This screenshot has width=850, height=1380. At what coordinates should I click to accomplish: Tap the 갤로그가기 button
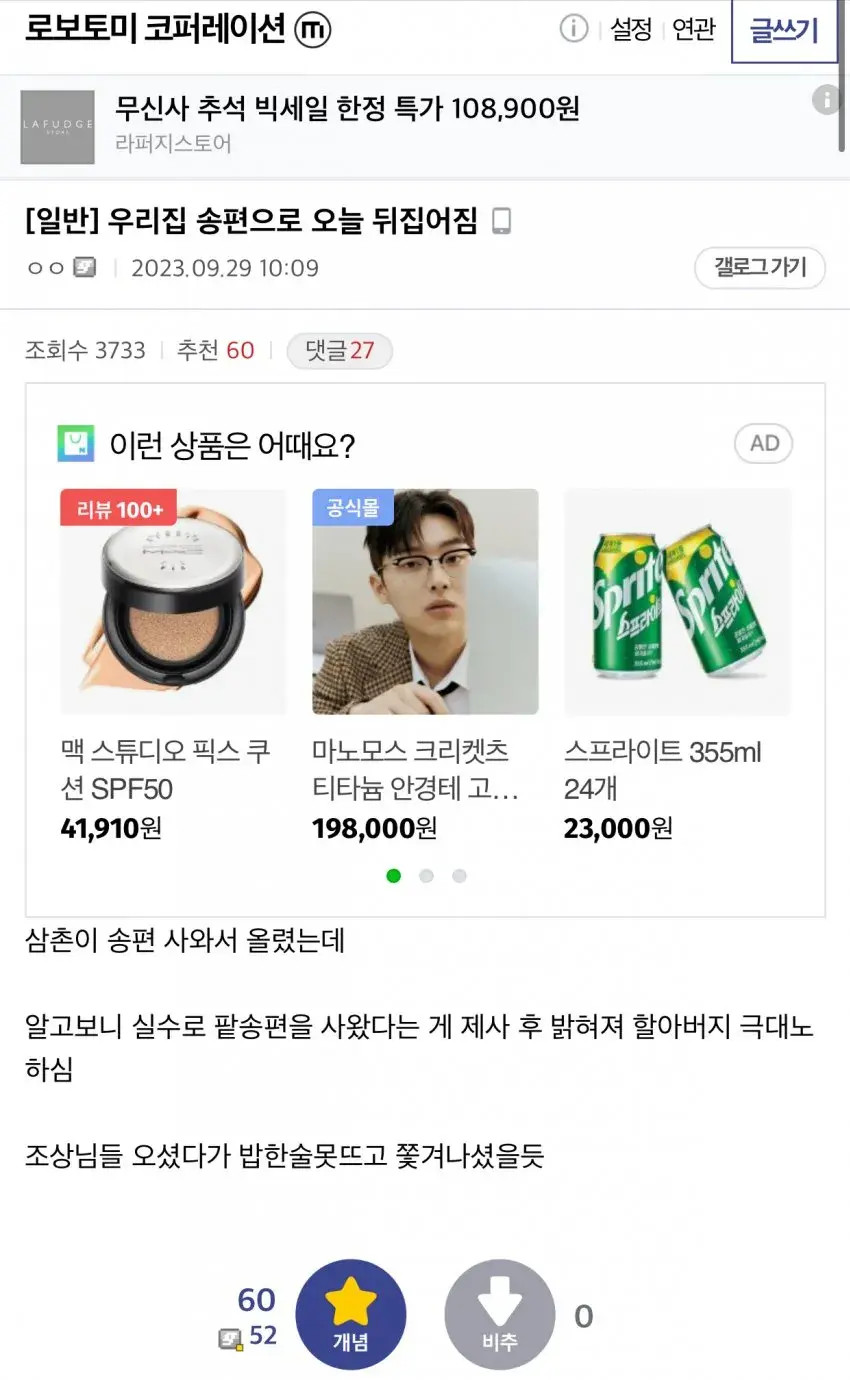(x=759, y=268)
